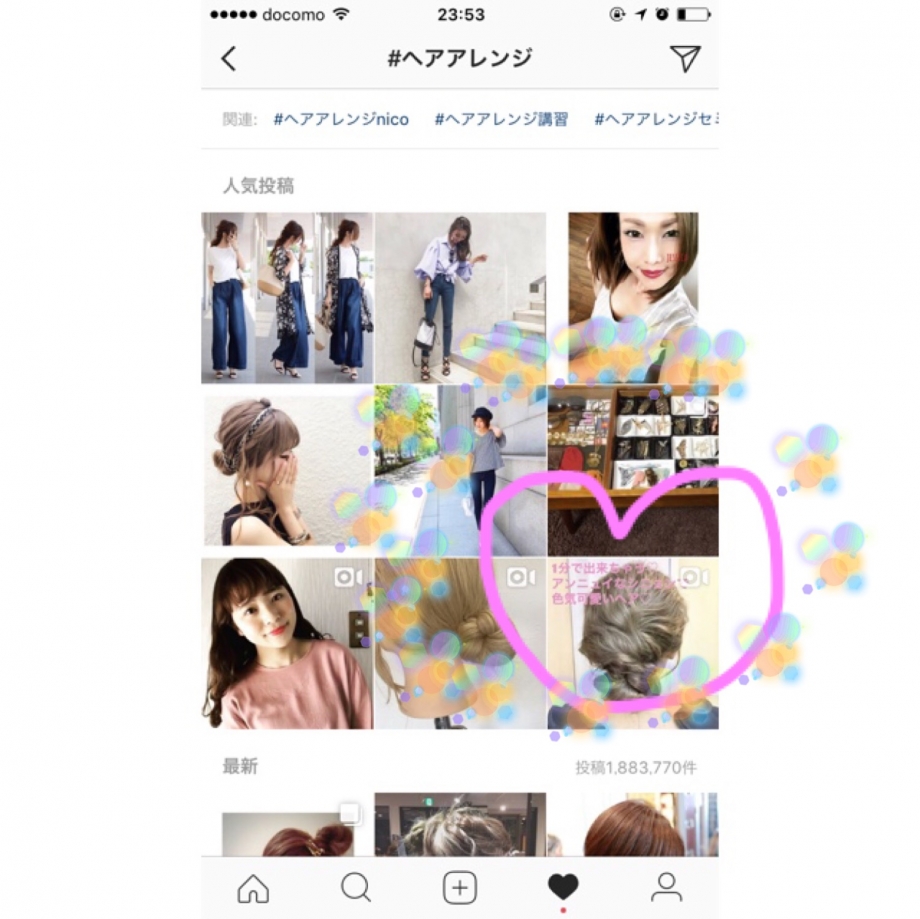
Task: Open the hair accessories display post
Action: (x=633, y=440)
